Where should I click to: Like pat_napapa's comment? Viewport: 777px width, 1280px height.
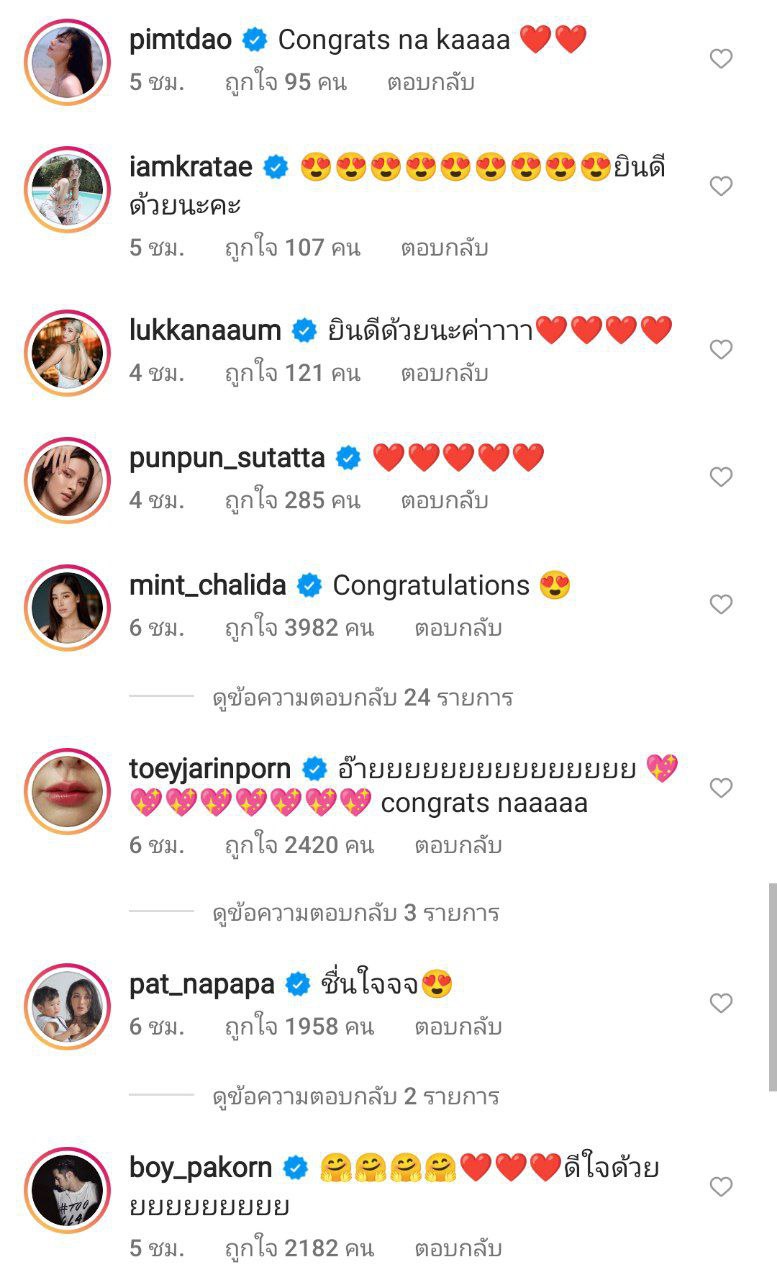pyautogui.click(x=721, y=1003)
